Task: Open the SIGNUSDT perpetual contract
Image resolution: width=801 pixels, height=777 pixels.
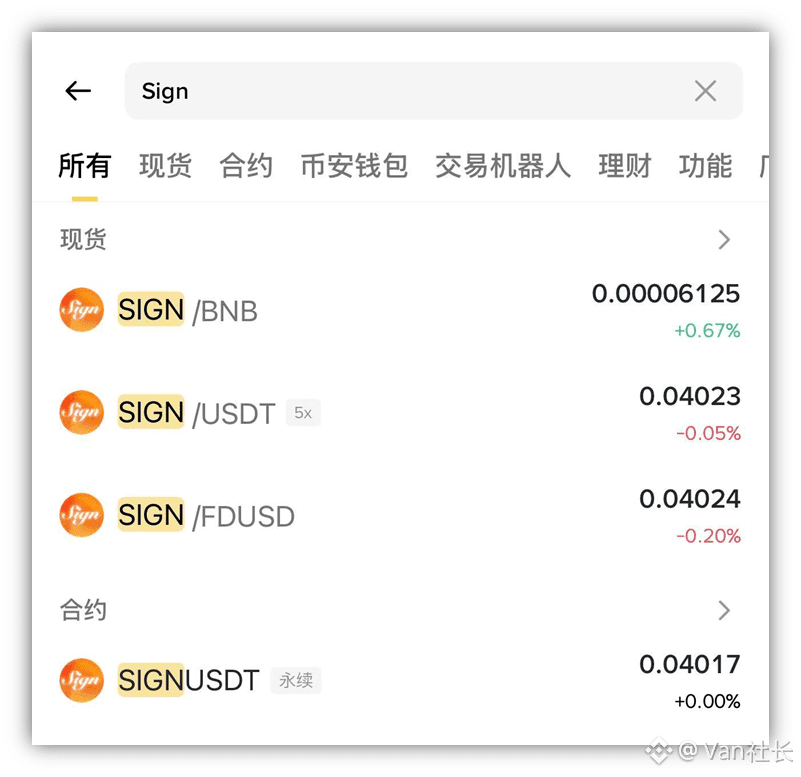Action: [x=400, y=681]
